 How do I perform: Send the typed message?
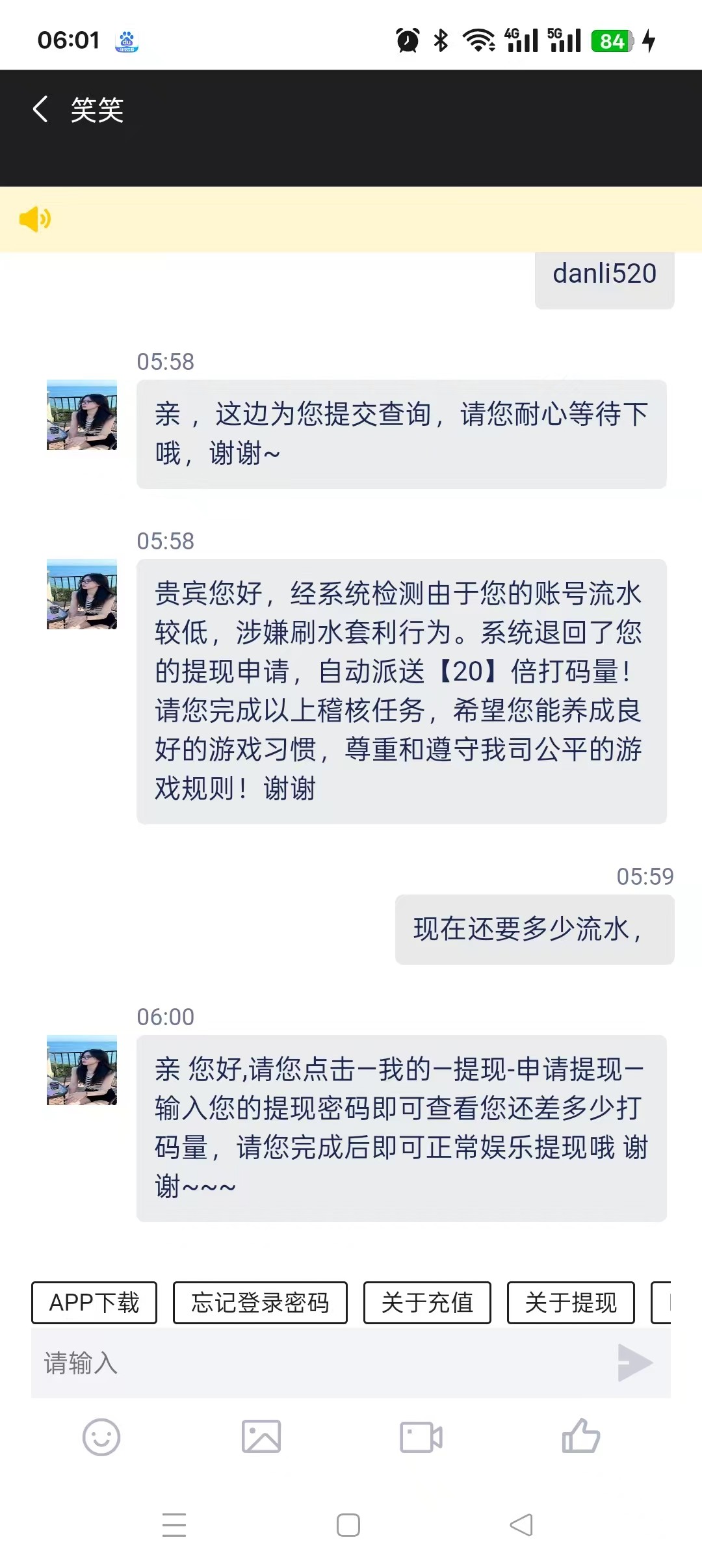[x=634, y=1363]
